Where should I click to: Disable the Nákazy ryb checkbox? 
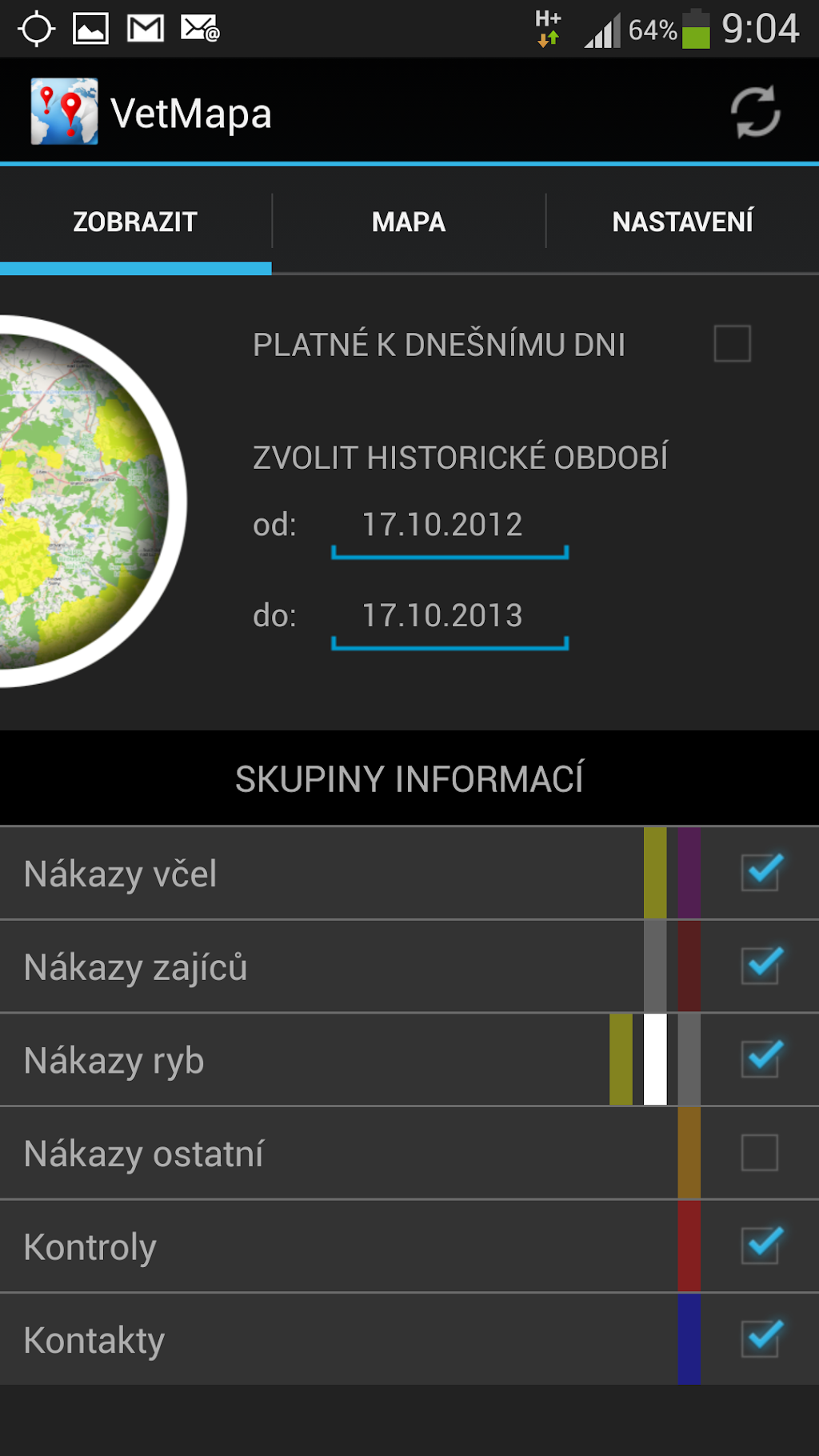coord(760,1059)
